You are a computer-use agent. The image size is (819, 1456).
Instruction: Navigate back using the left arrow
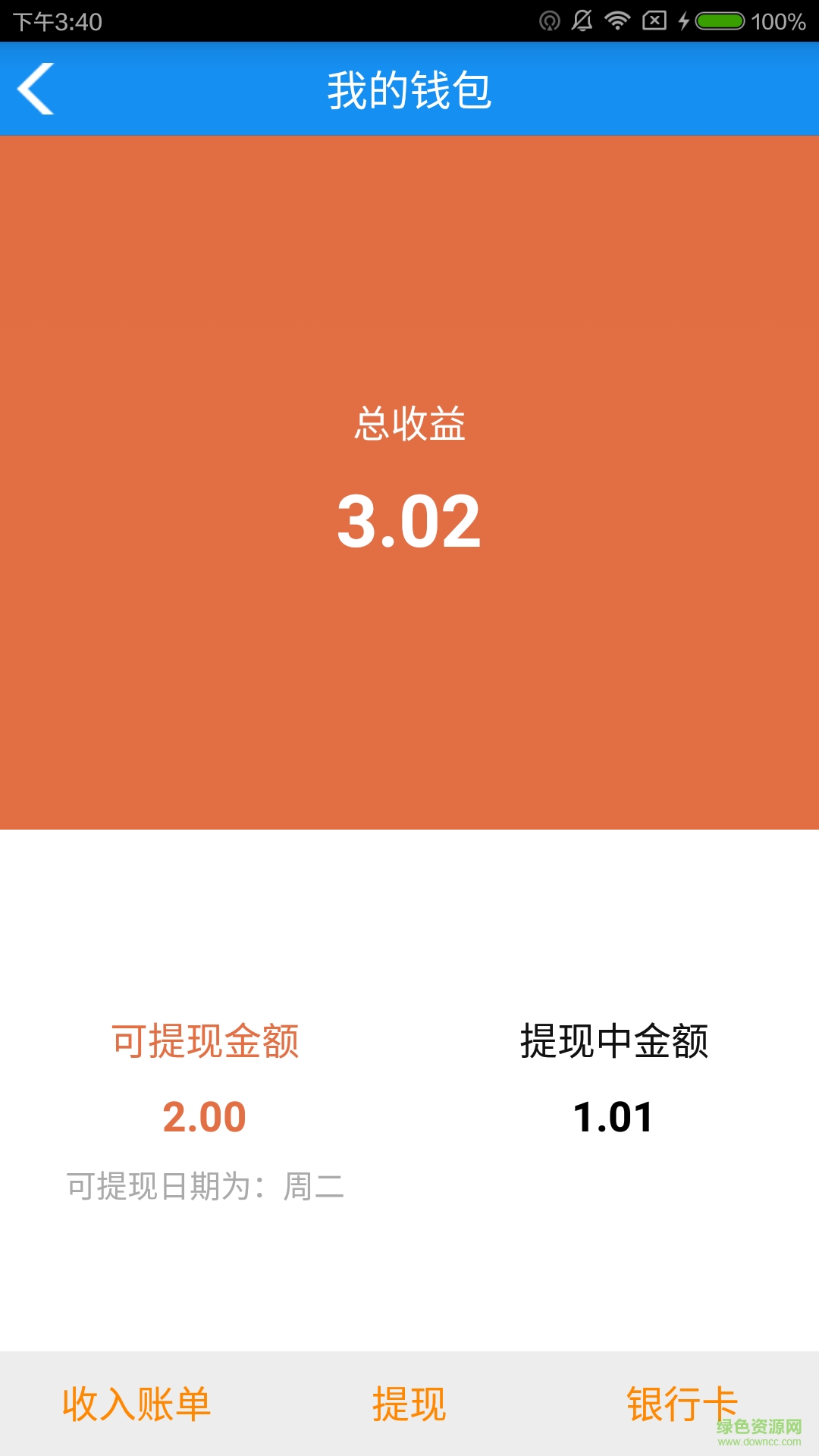36,89
